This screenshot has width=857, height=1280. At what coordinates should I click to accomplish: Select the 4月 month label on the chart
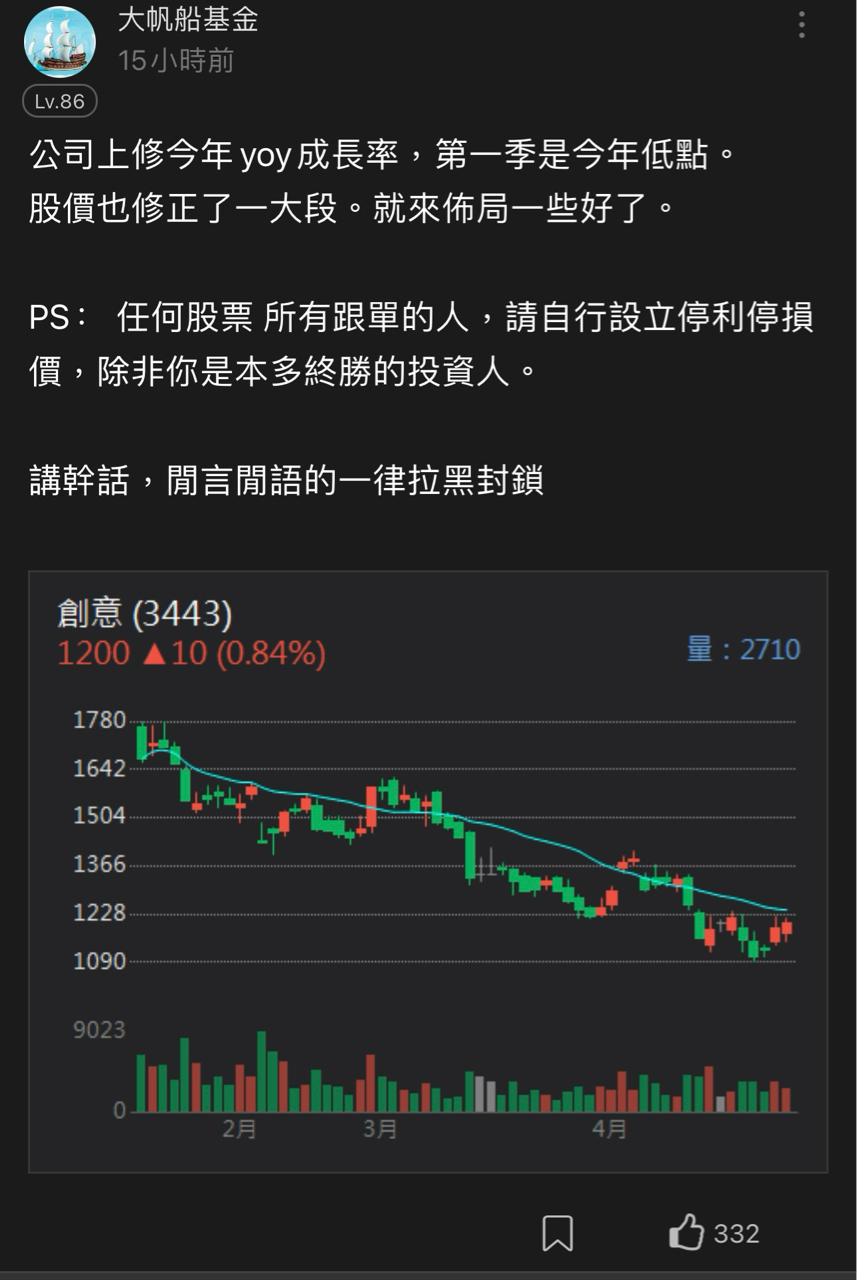(611, 1129)
